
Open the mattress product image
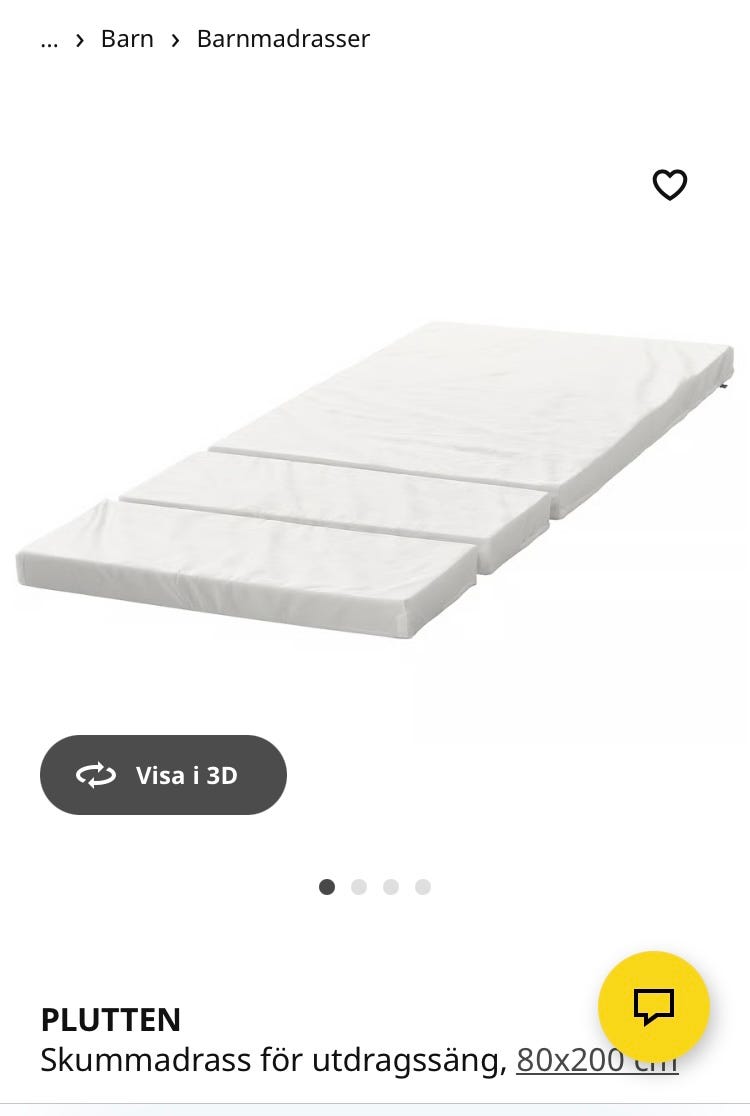(375, 480)
